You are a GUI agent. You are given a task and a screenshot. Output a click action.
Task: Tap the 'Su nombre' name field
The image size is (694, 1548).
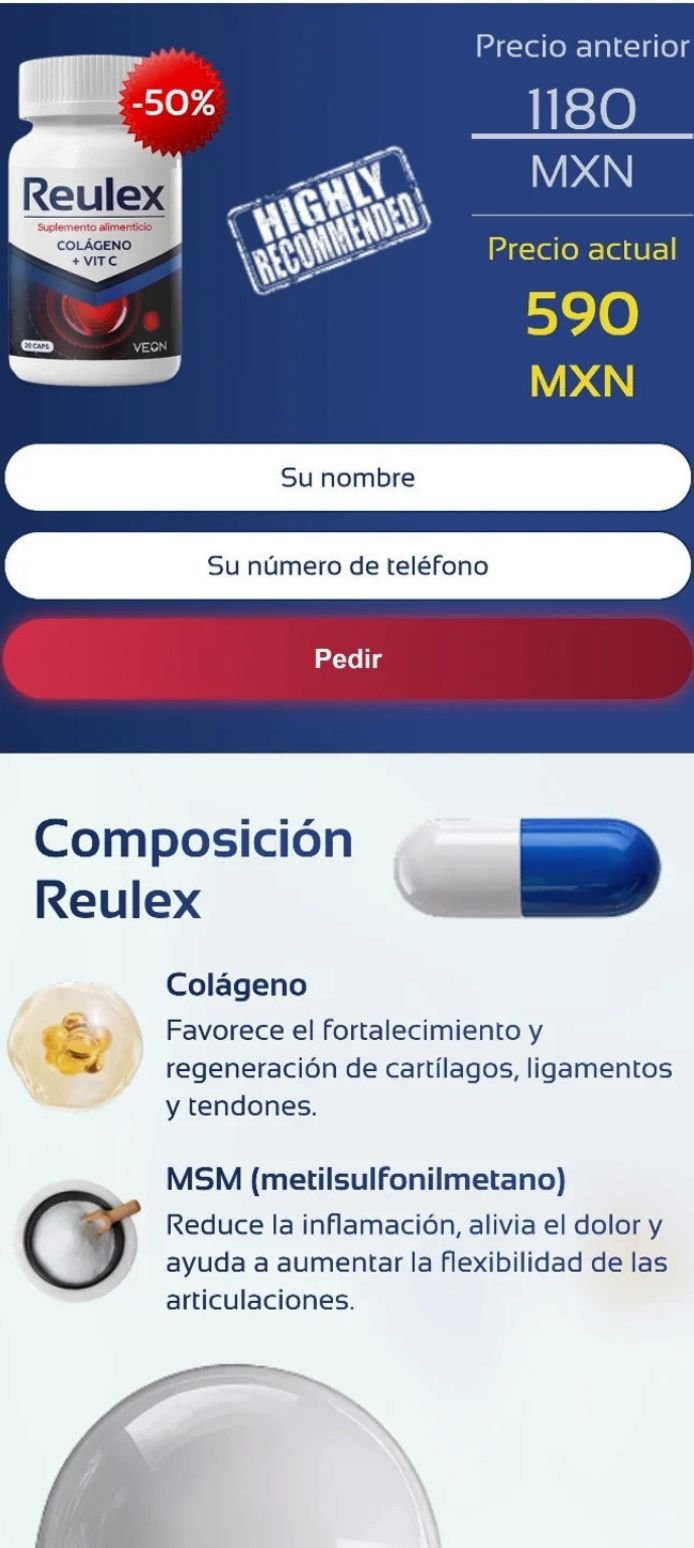coord(347,478)
